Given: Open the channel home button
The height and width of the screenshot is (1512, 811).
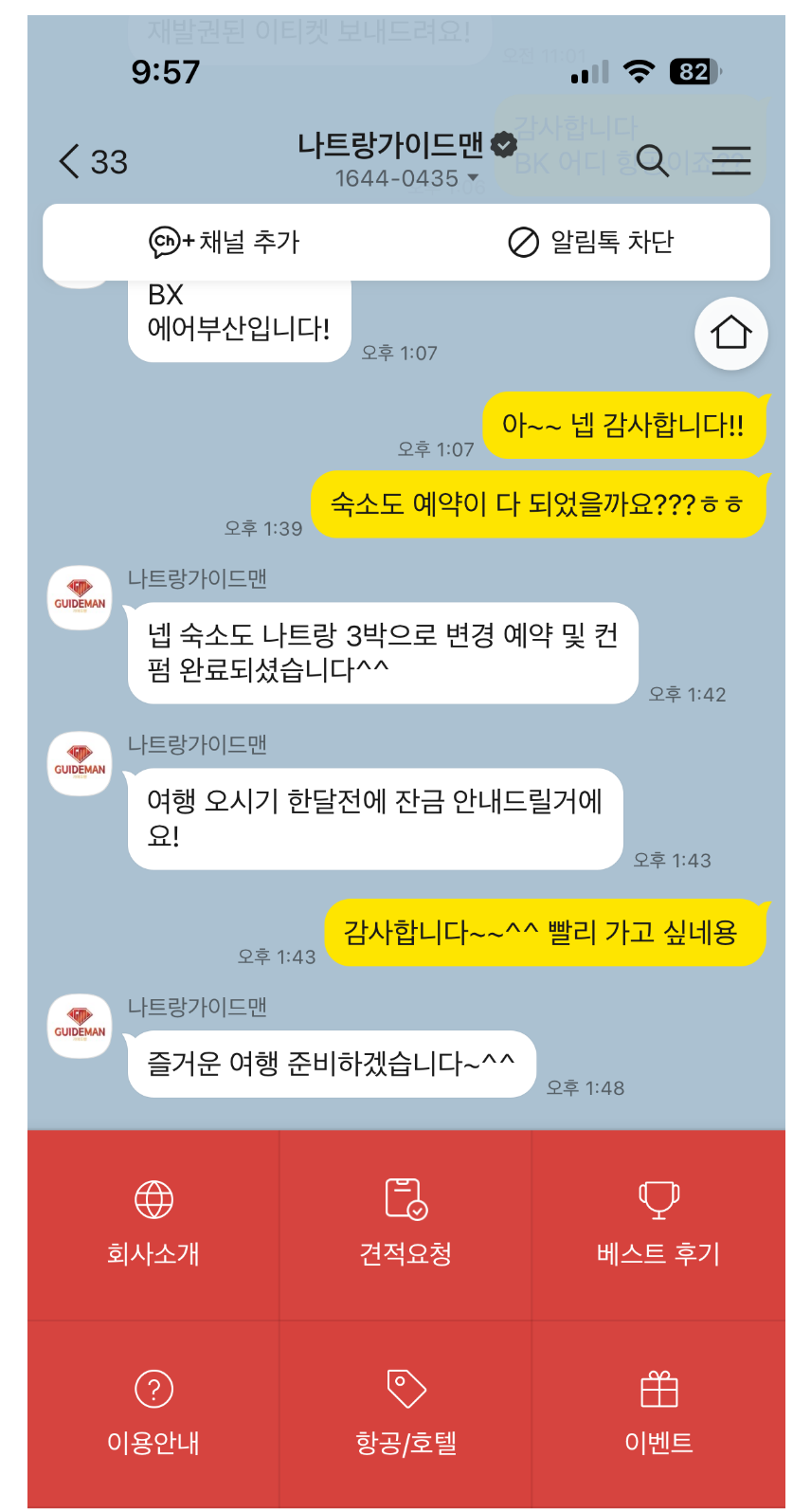Looking at the screenshot, I should (x=730, y=333).
